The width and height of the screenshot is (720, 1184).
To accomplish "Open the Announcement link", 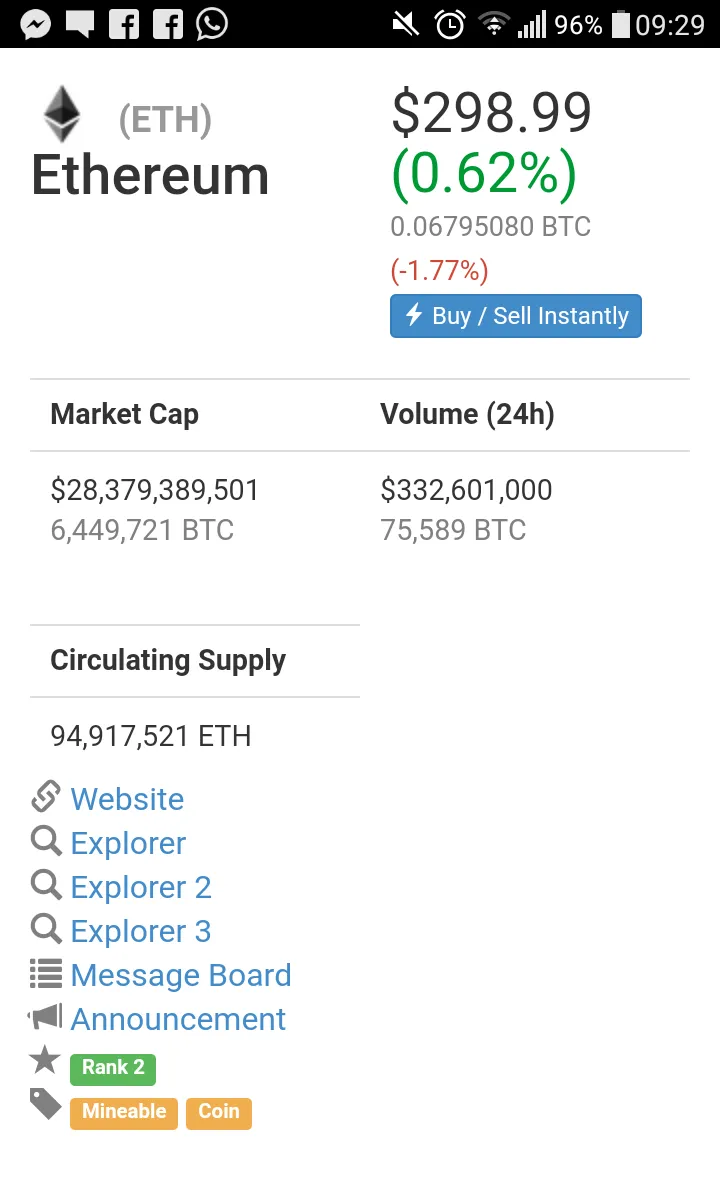I will click(178, 1019).
